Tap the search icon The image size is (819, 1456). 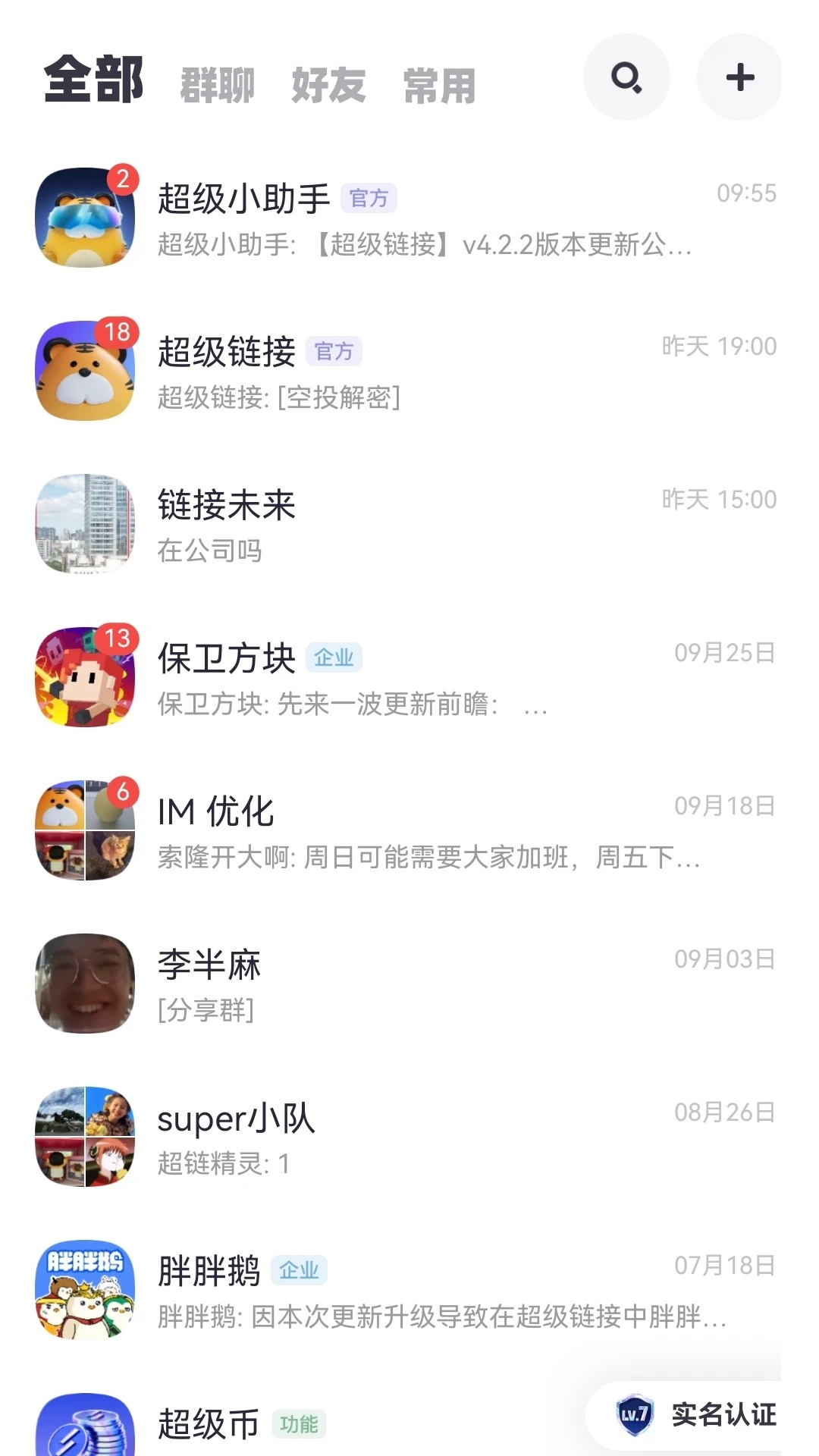(x=626, y=76)
